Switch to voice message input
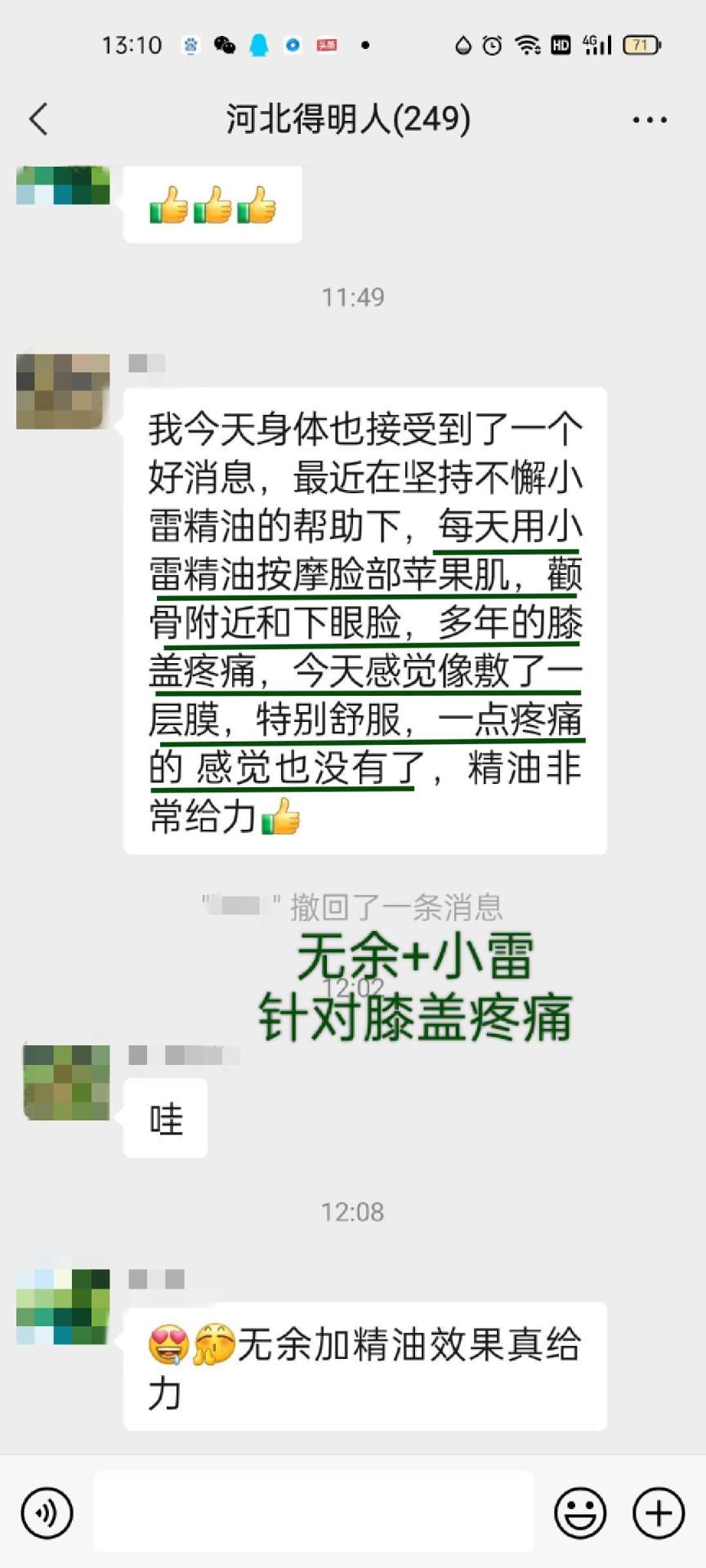Viewport: 706px width, 1568px height. tap(47, 1512)
